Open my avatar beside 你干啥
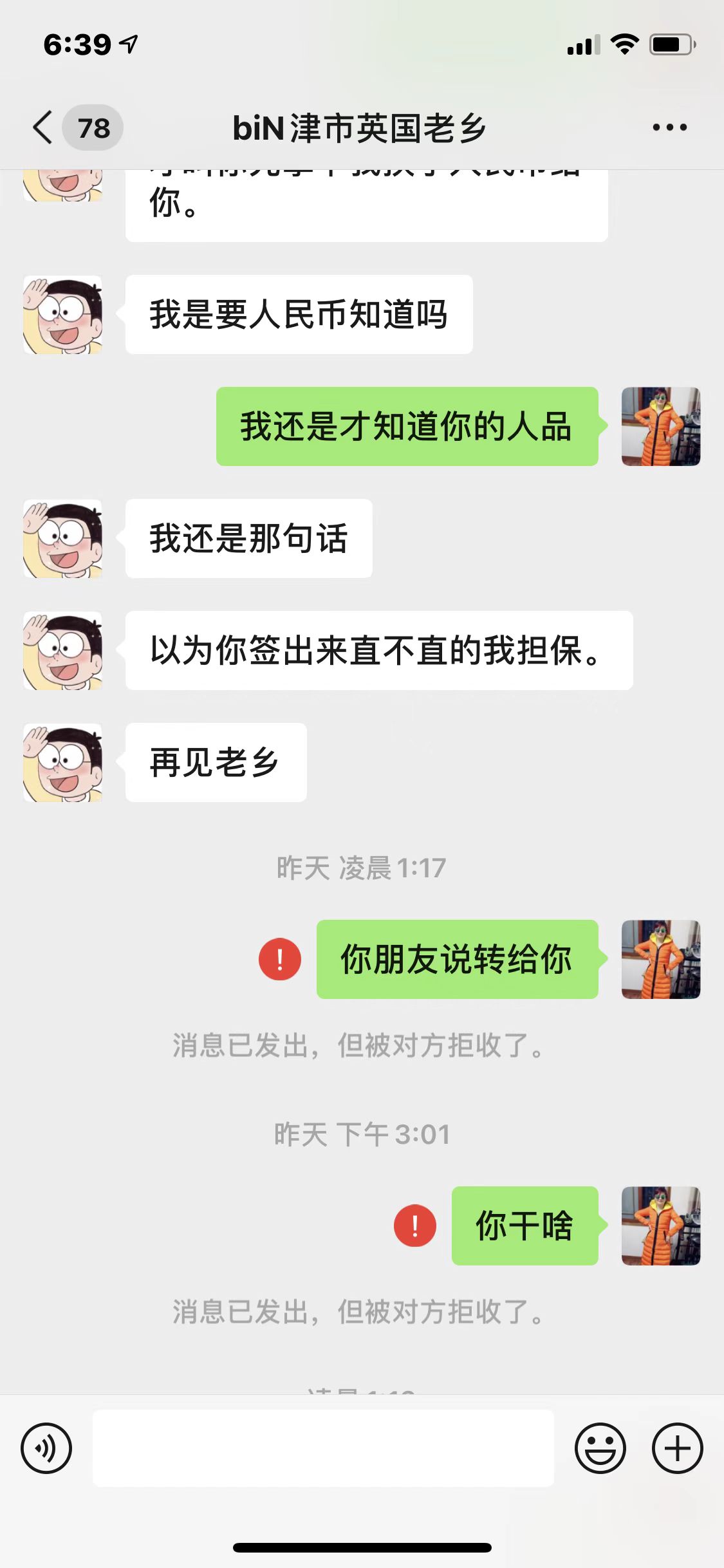Viewport: 724px width, 1568px height. (x=660, y=1226)
